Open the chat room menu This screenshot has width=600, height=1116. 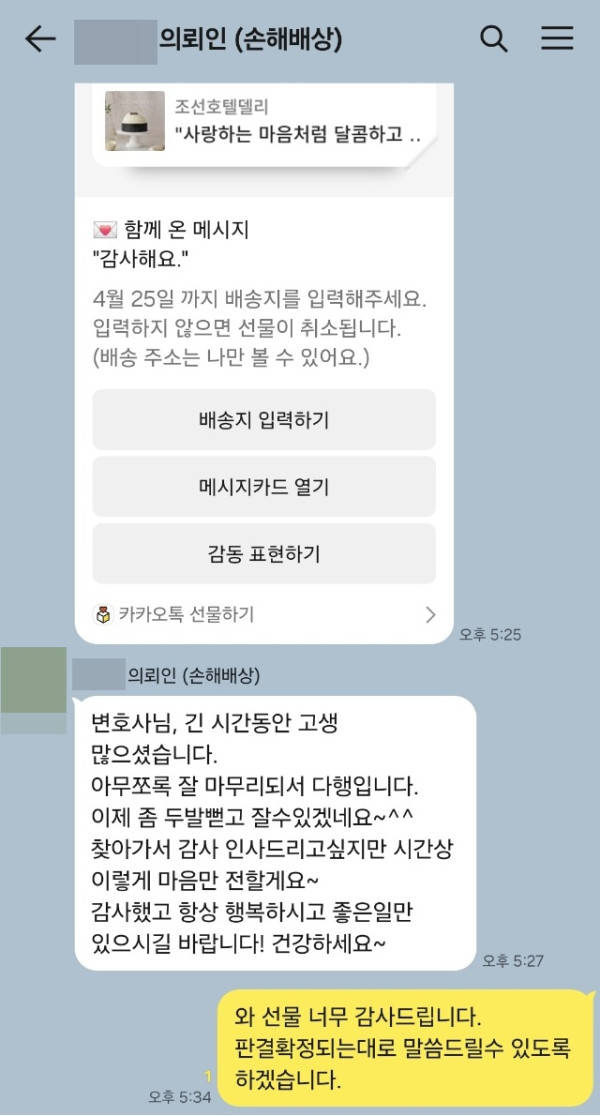pos(557,39)
